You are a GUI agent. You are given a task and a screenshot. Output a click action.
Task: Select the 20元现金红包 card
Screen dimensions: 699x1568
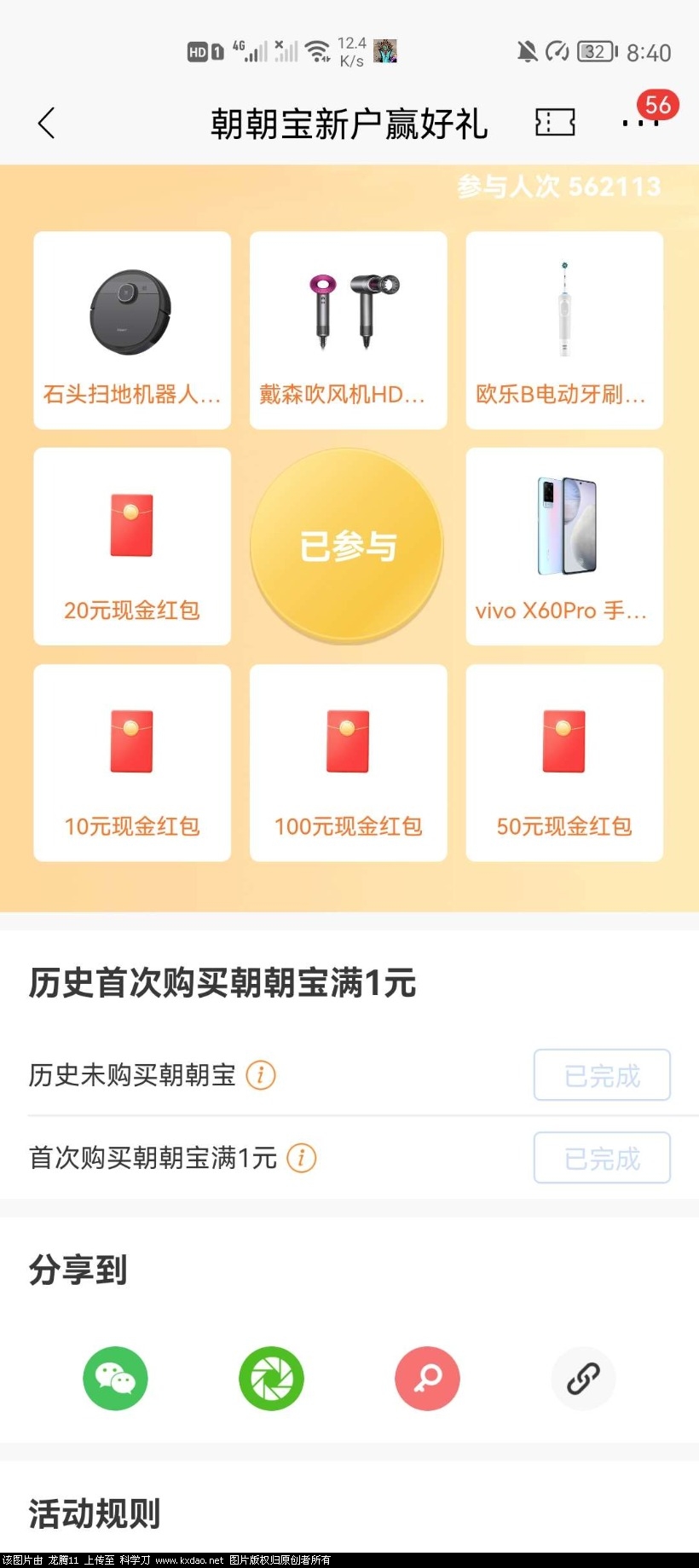132,546
